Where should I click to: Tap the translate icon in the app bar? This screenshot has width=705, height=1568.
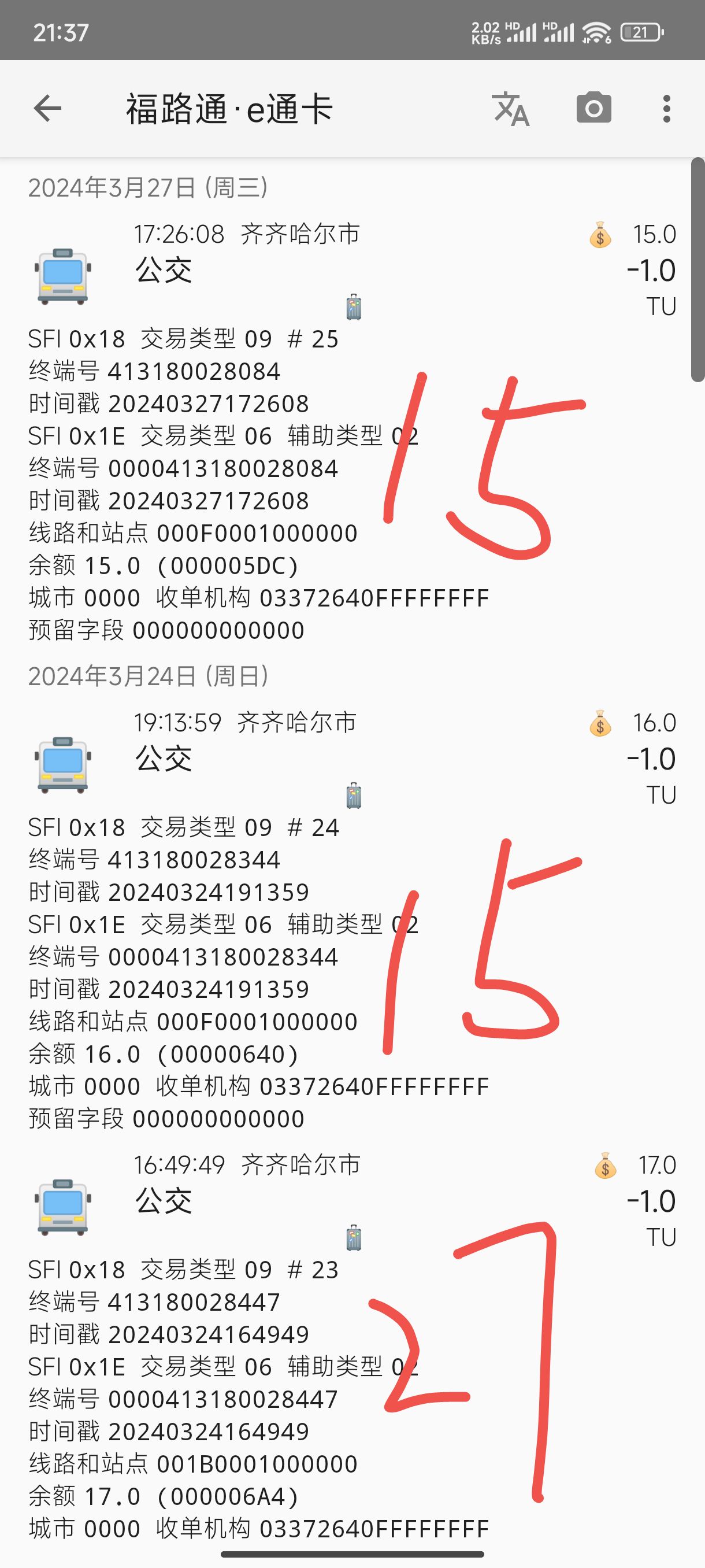click(x=510, y=109)
